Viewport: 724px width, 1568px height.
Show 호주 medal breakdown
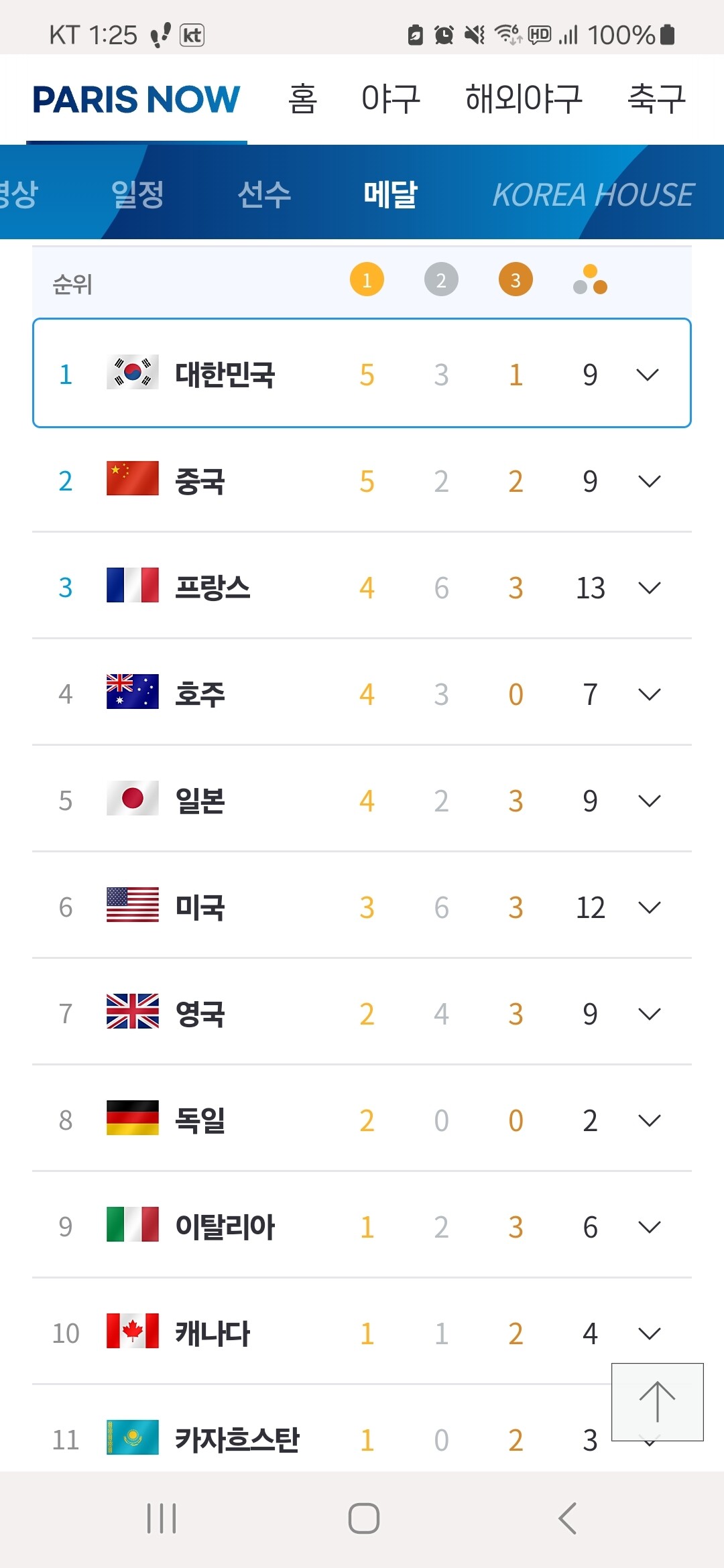(x=649, y=694)
